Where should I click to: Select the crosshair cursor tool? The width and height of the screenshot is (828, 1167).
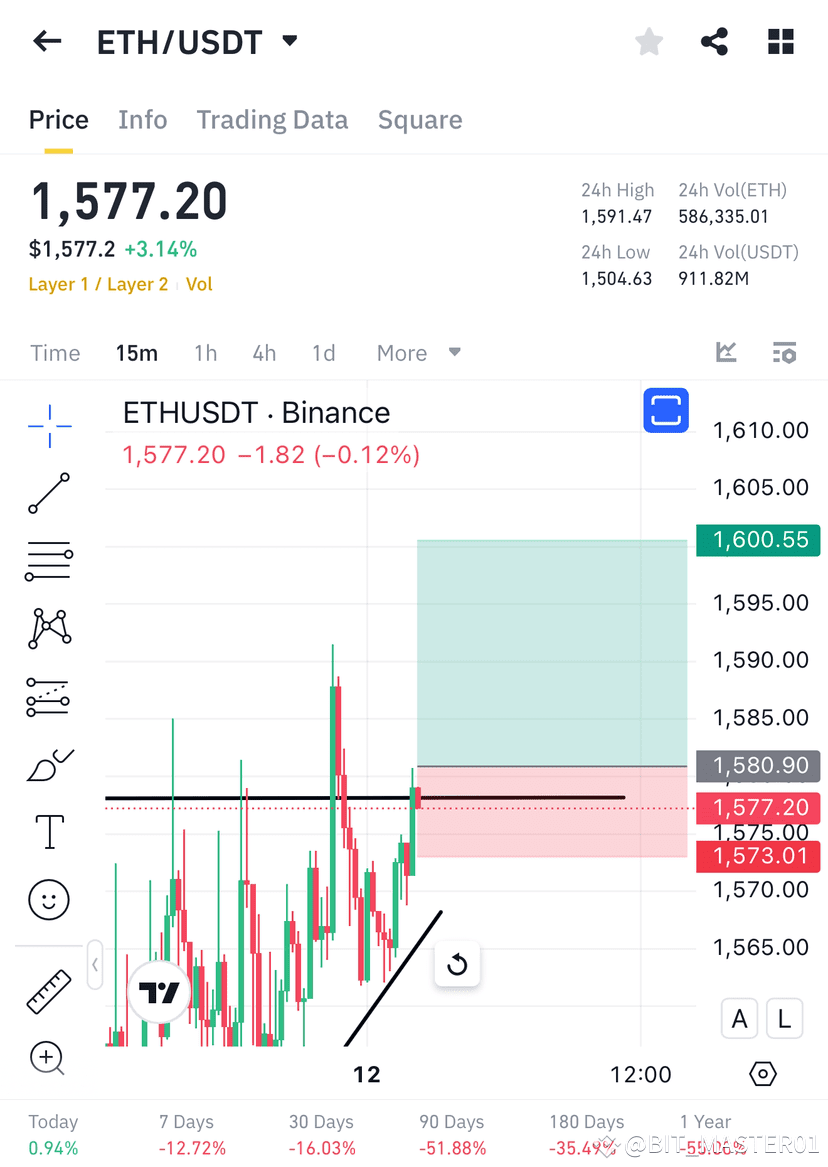[x=48, y=426]
